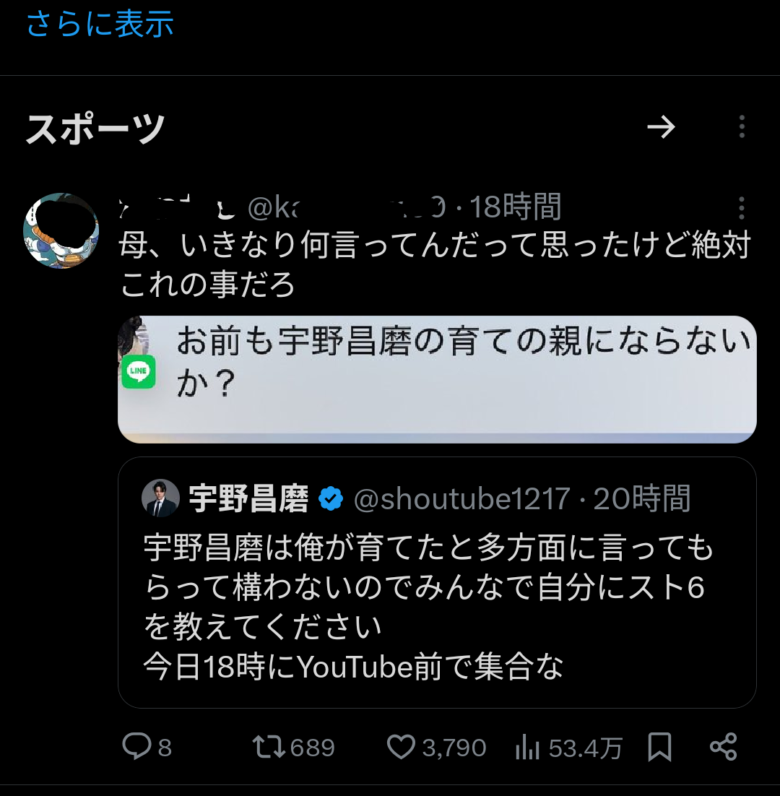
Task: Tap the さらに表示 link
Action: coord(99,24)
